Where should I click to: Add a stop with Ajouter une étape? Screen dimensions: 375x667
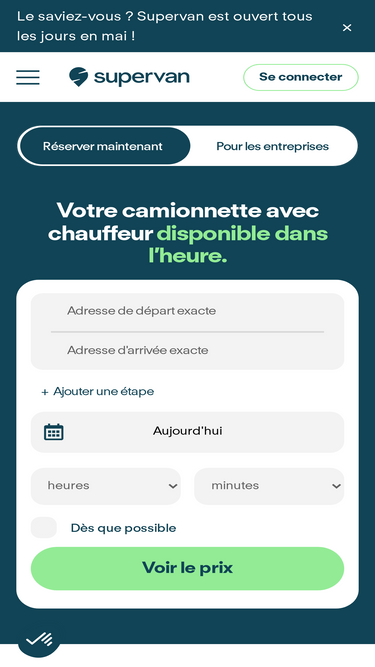(97, 391)
